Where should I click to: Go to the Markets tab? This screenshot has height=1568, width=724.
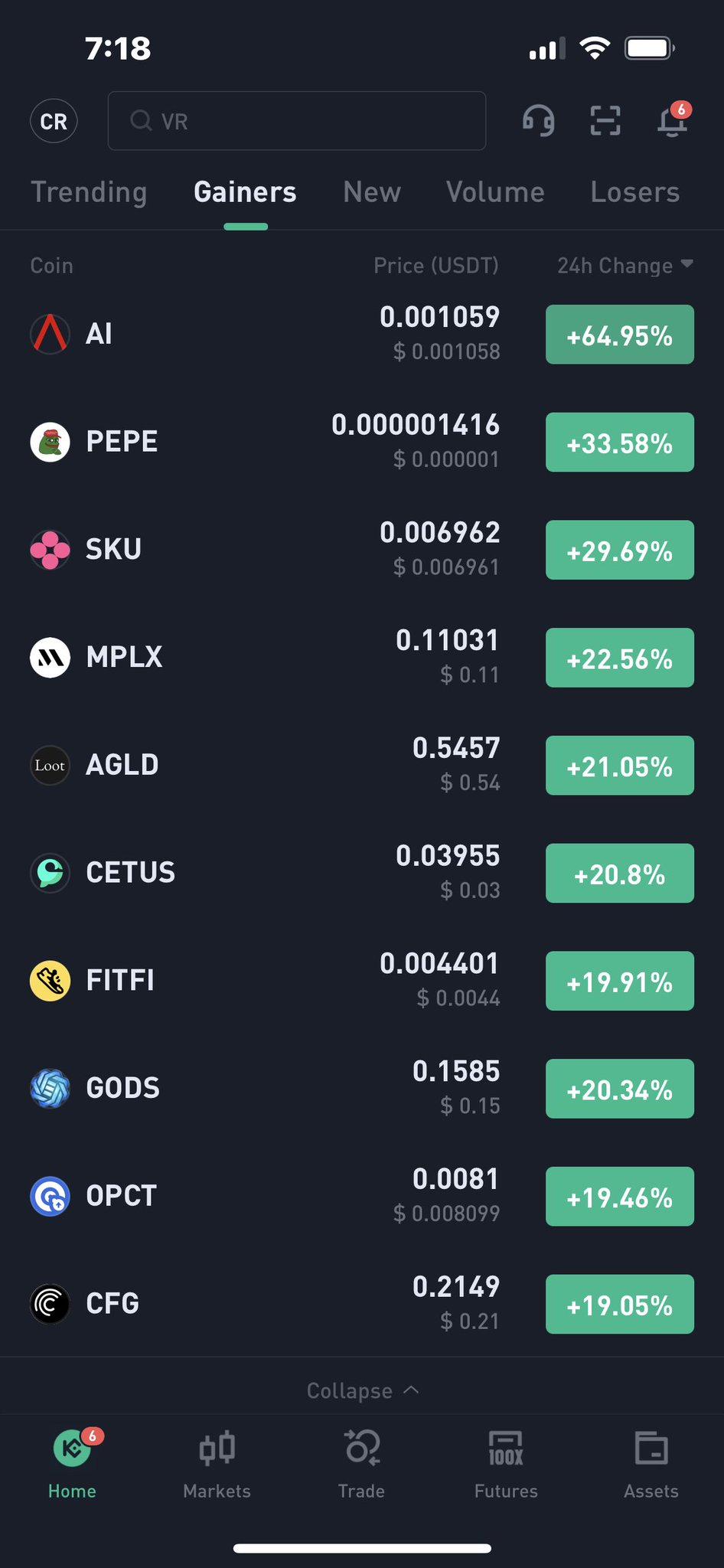pos(217,1464)
